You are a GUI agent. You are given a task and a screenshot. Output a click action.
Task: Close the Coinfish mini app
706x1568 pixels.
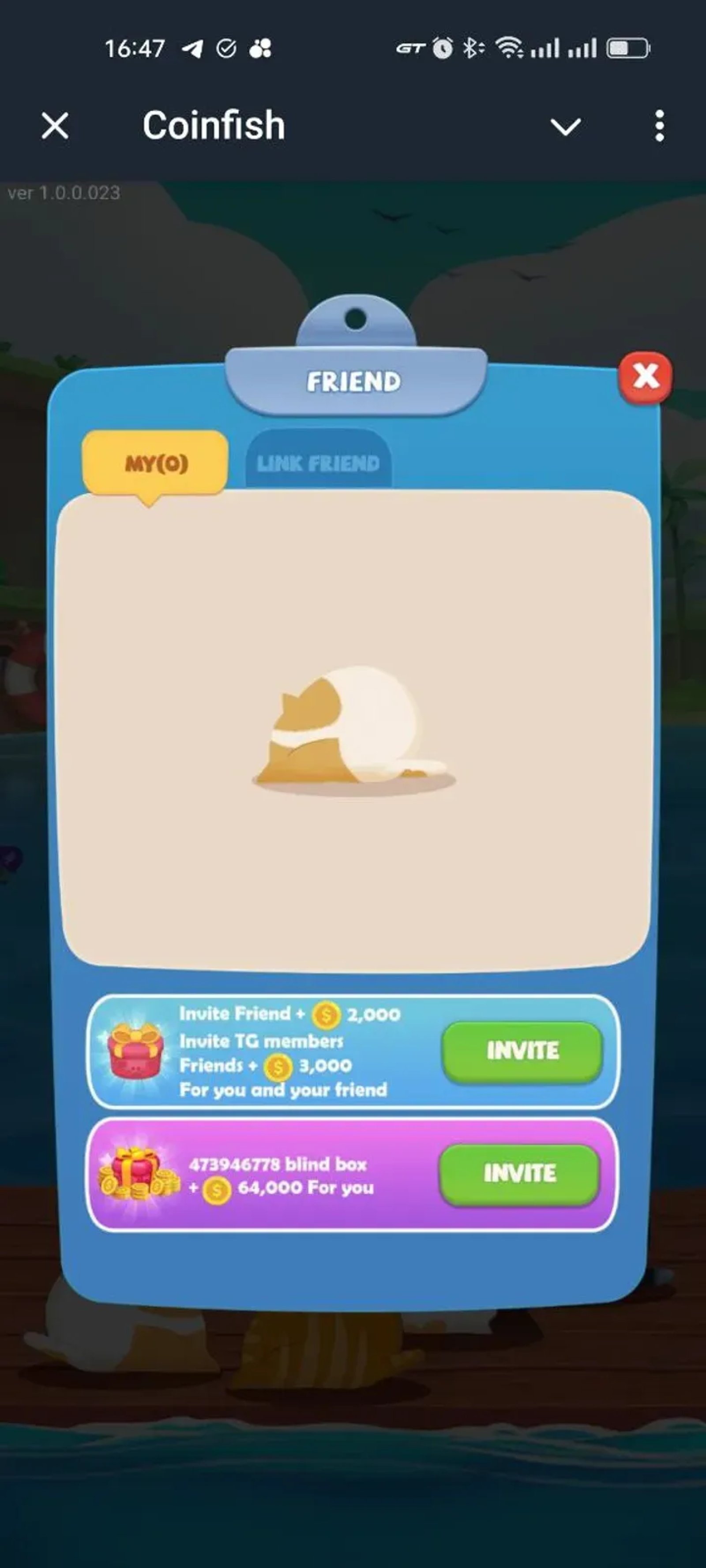pyautogui.click(x=55, y=126)
